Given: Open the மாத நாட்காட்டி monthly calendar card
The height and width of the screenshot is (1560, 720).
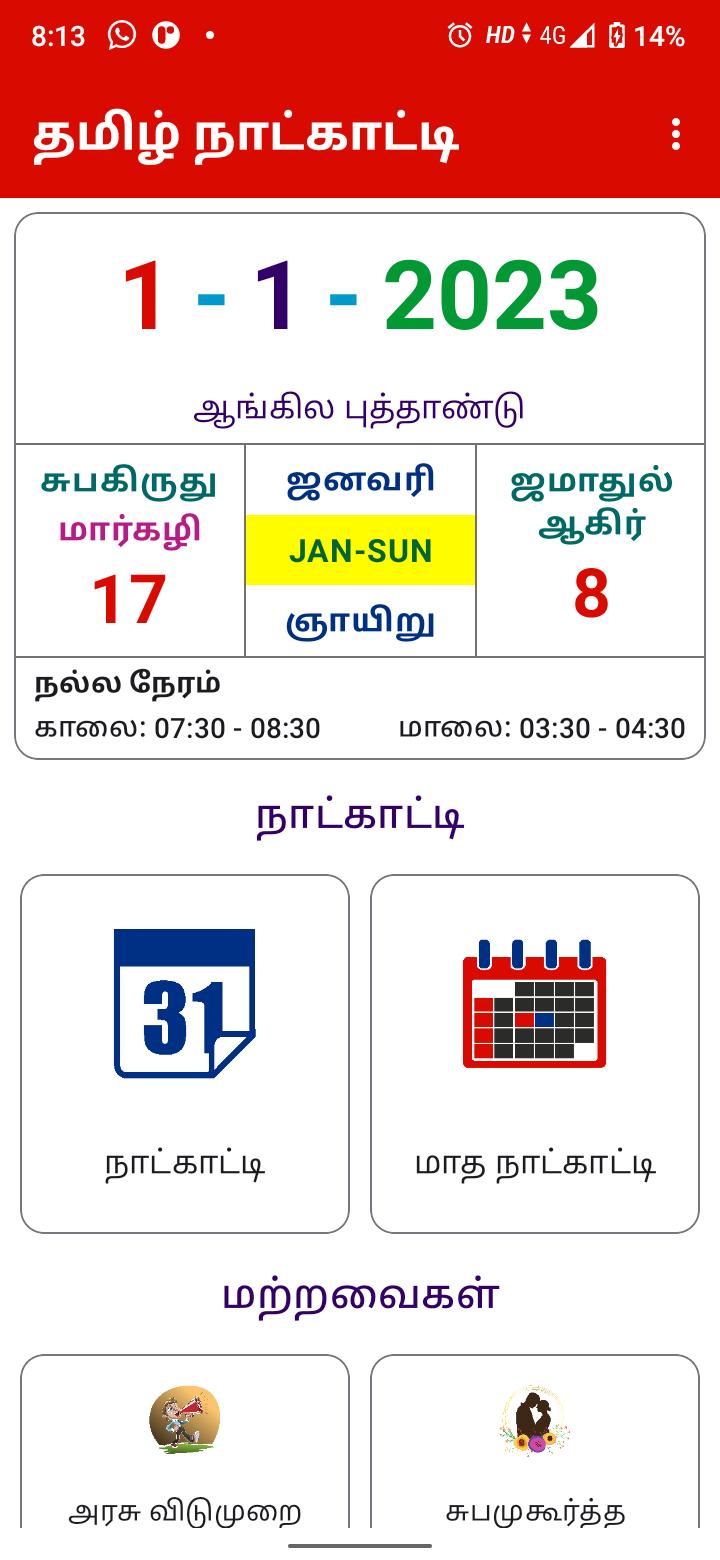Looking at the screenshot, I should click(x=535, y=1054).
